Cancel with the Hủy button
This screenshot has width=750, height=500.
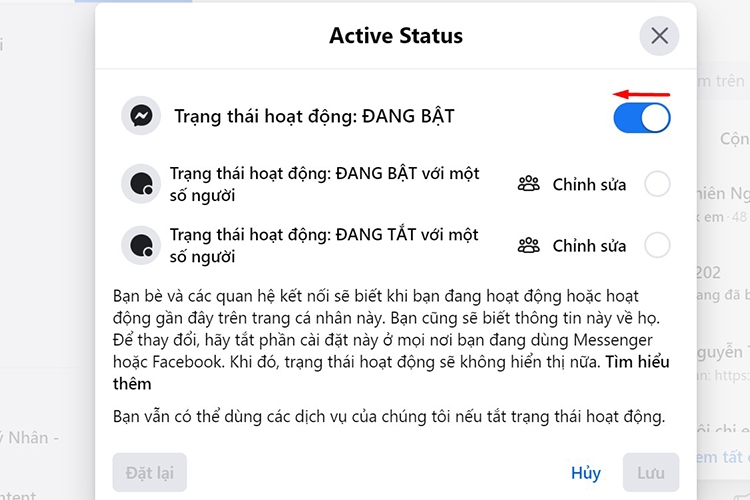(585, 472)
